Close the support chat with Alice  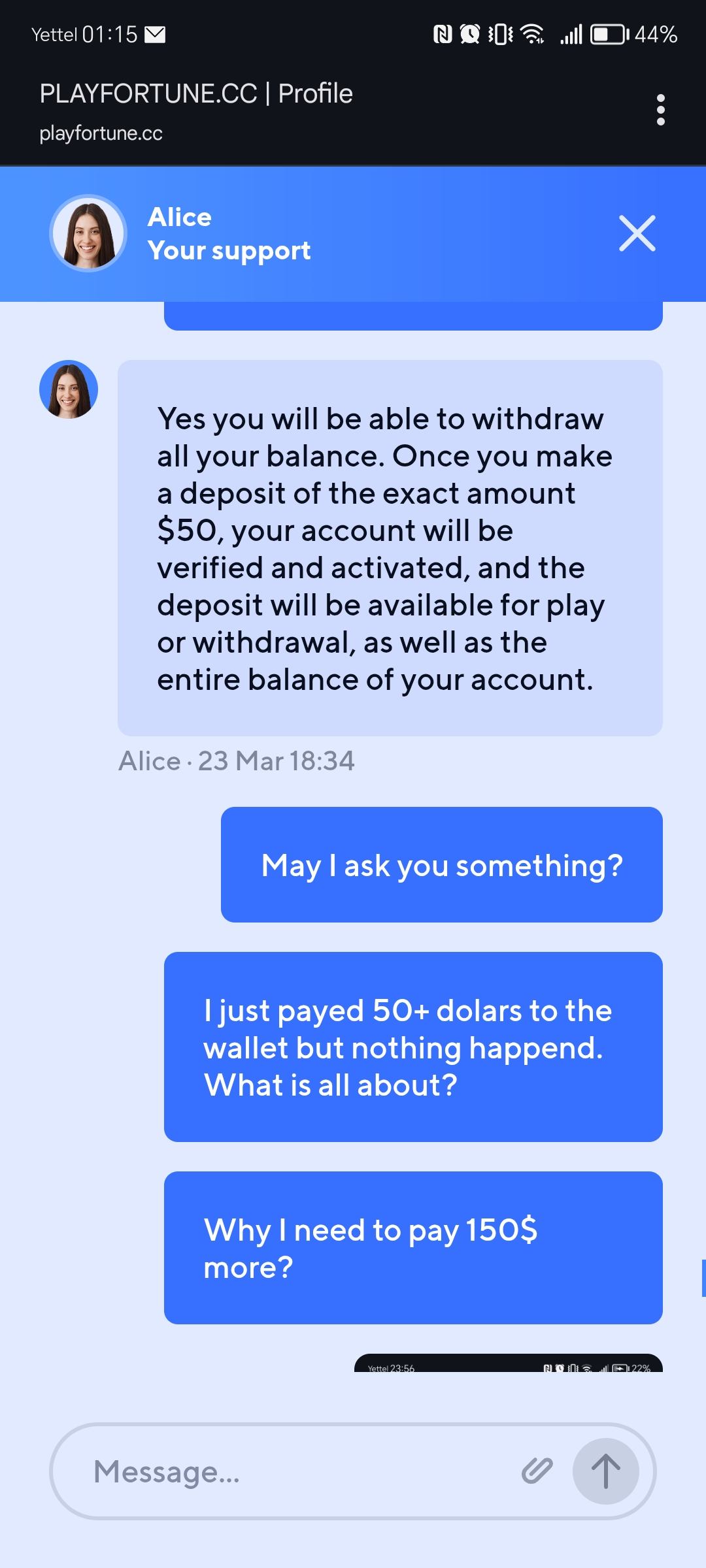click(637, 233)
